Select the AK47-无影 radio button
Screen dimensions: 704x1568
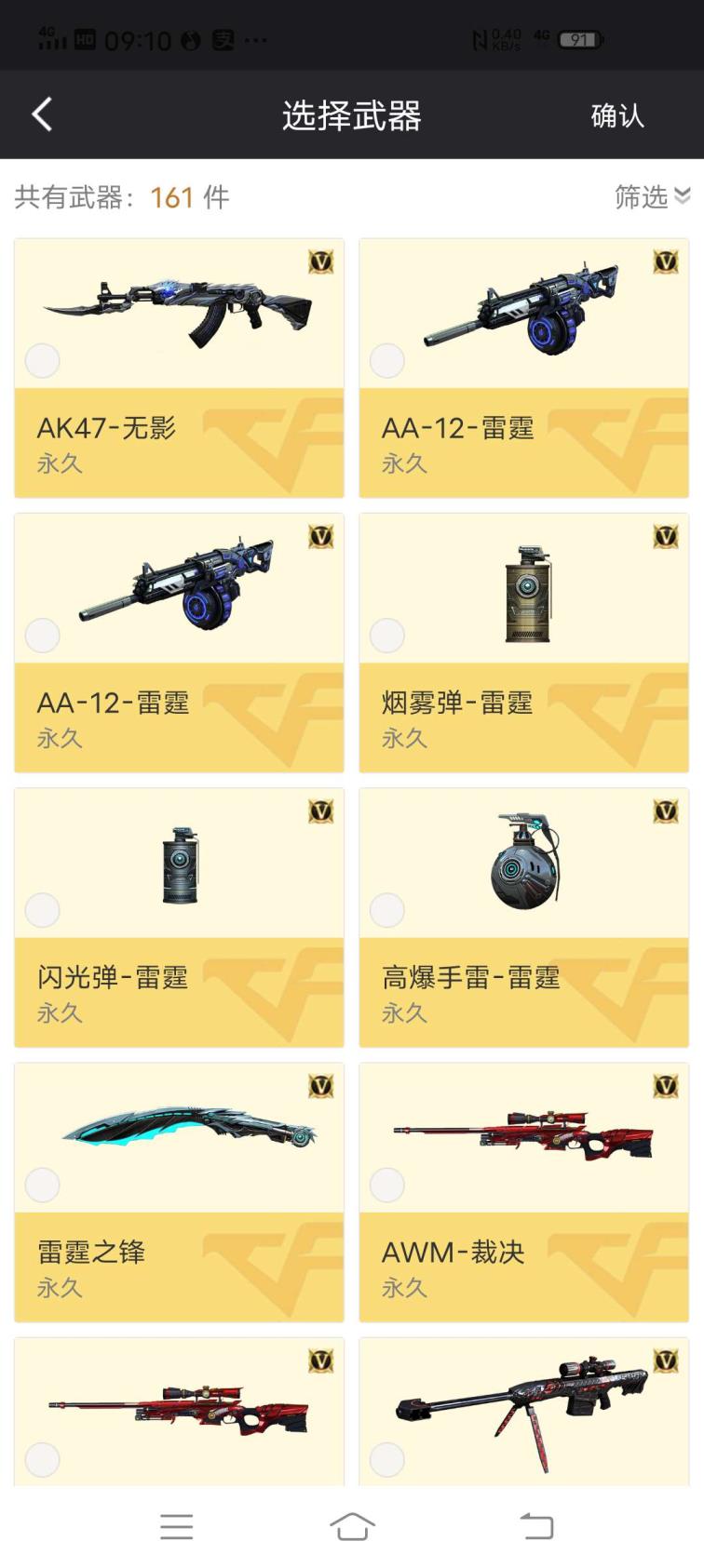[43, 360]
